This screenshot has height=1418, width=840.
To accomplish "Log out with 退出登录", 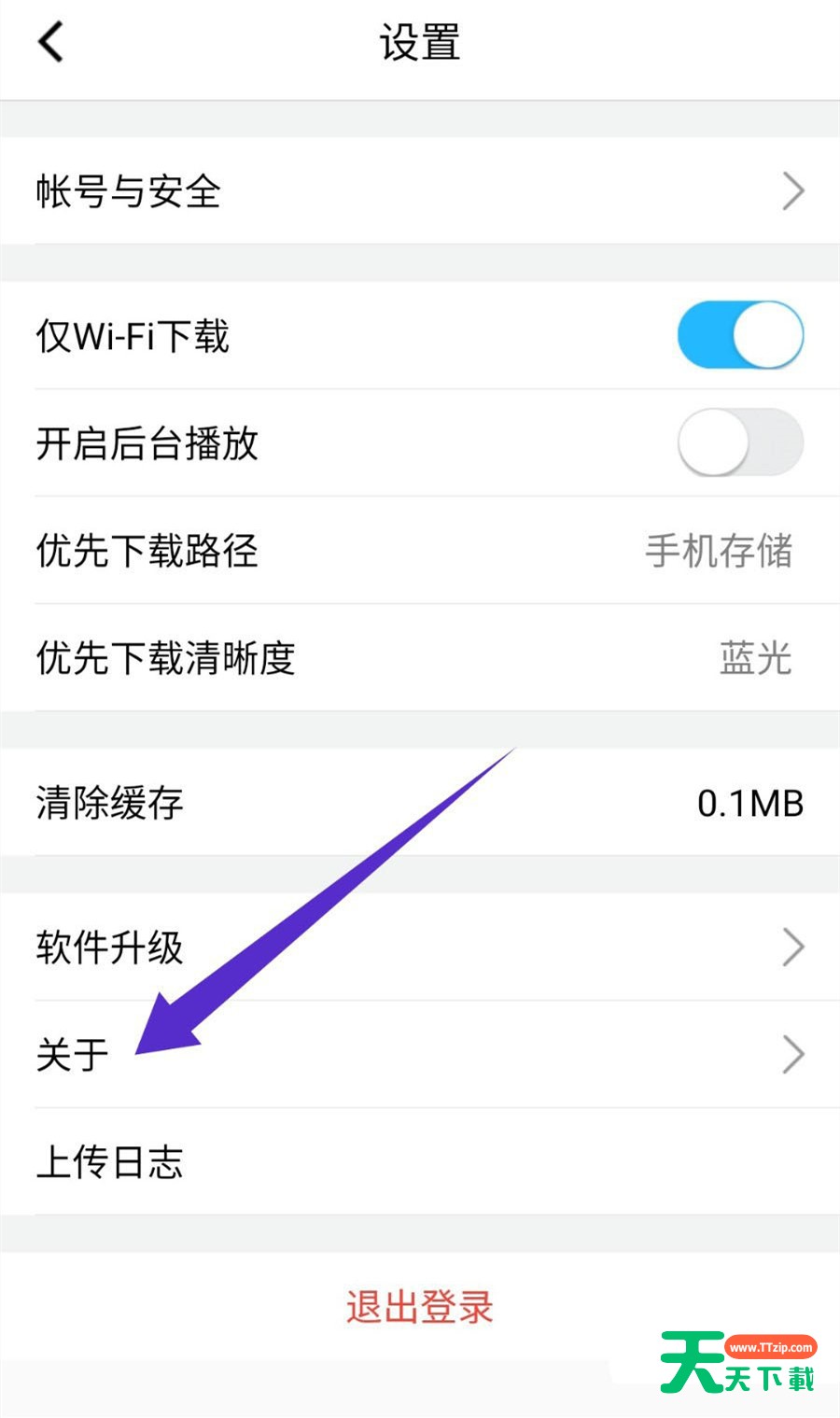I will [x=420, y=1307].
